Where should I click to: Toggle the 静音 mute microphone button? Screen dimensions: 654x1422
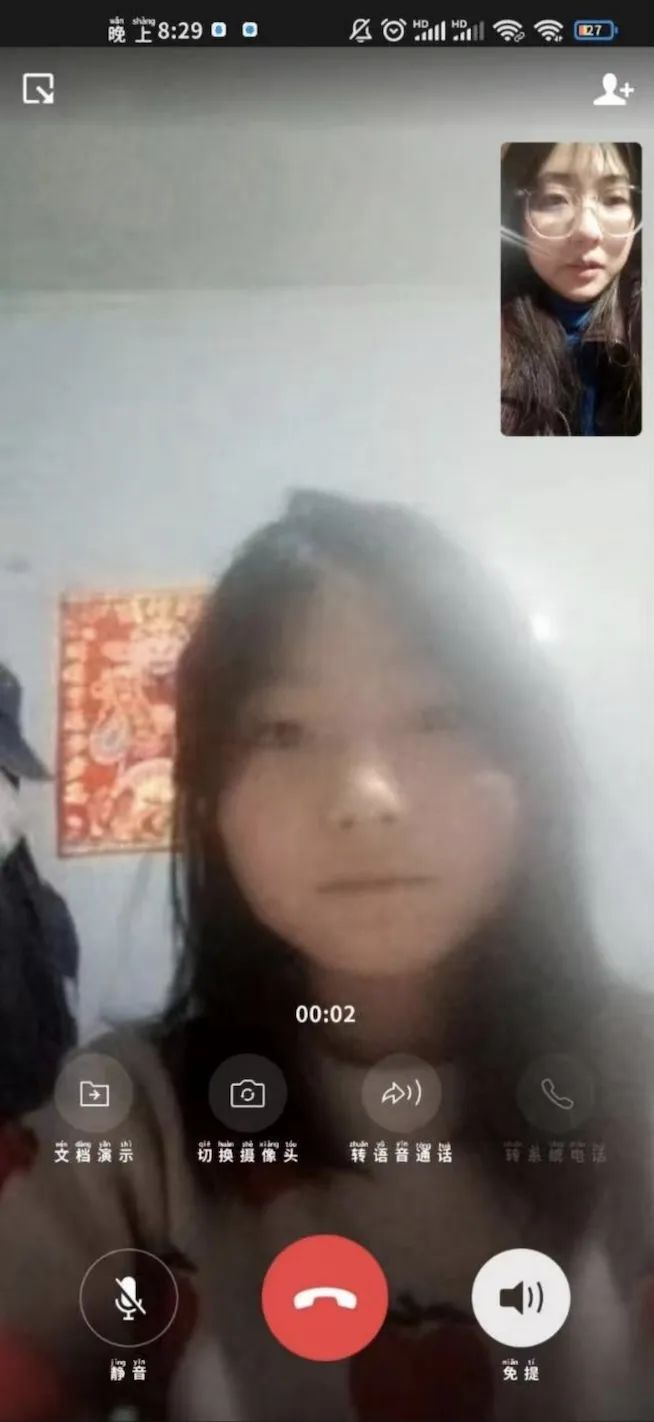pyautogui.click(x=128, y=1298)
